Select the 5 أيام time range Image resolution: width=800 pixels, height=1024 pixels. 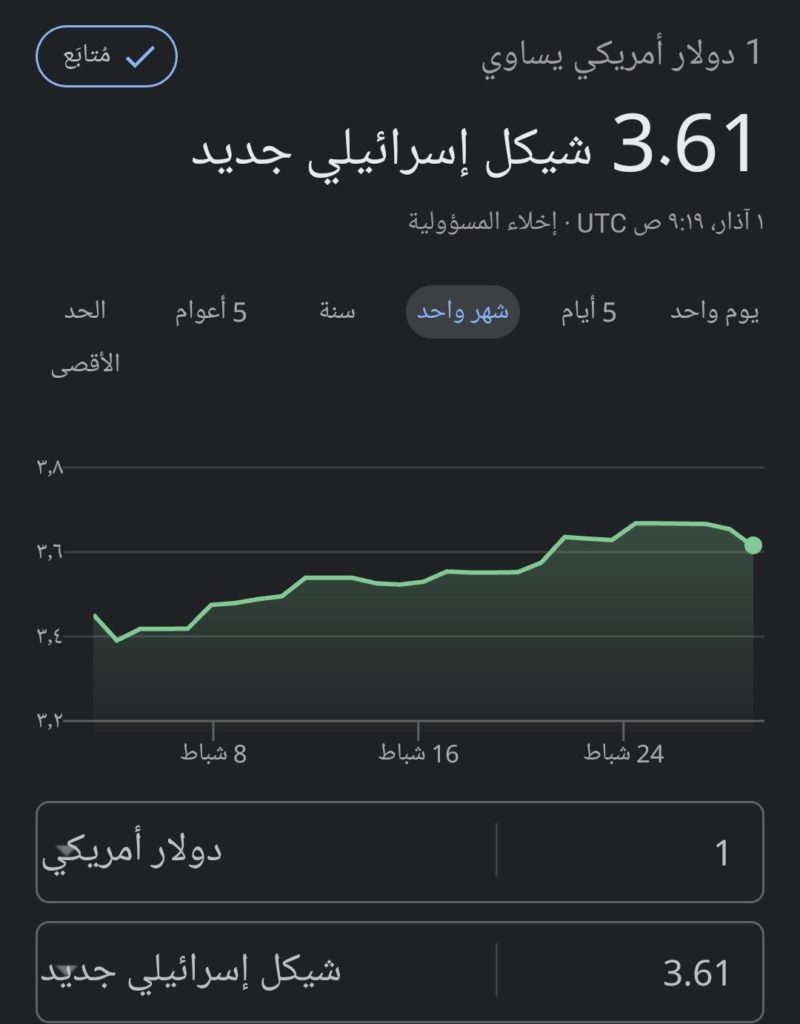(588, 312)
